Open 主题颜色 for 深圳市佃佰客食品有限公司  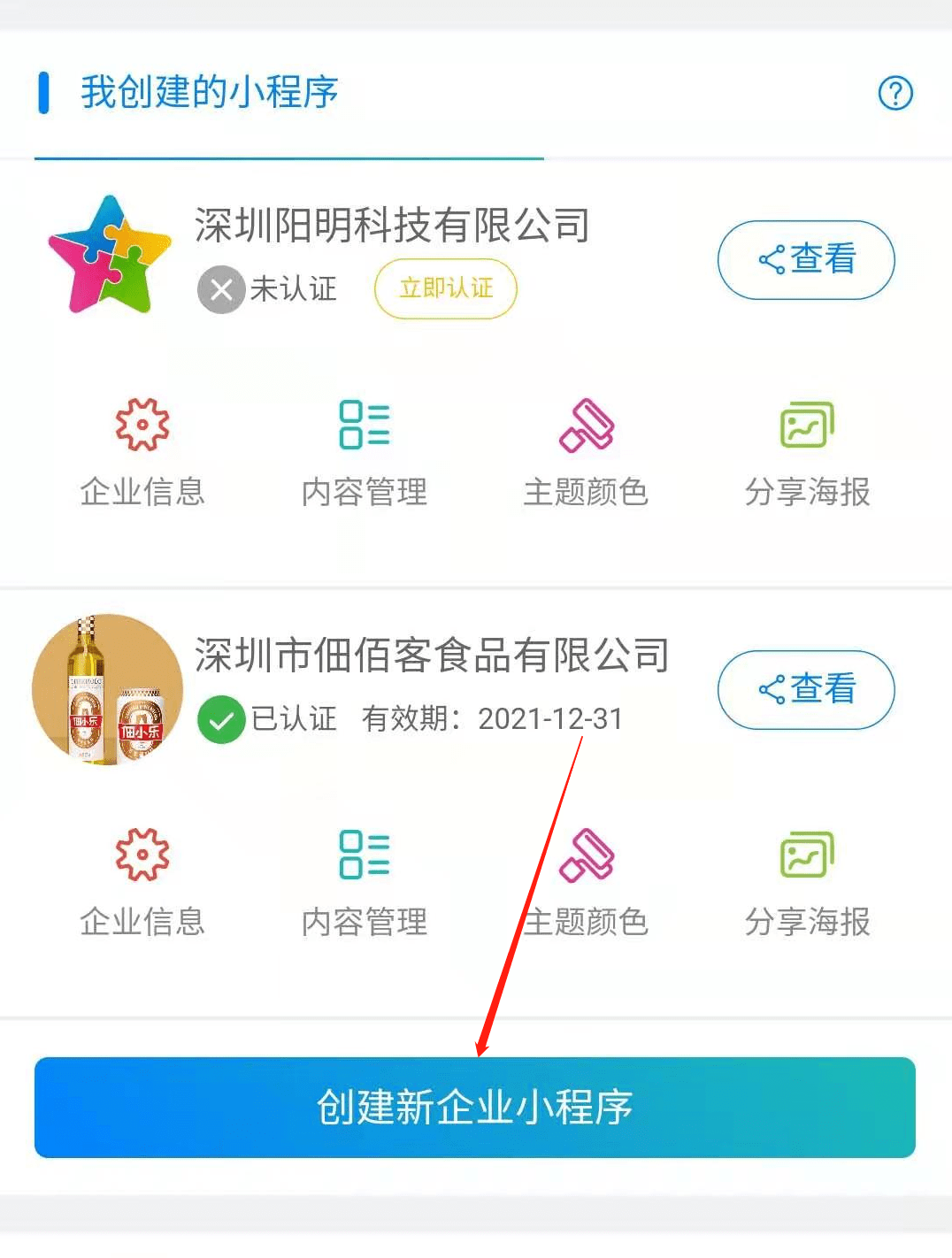click(x=586, y=881)
